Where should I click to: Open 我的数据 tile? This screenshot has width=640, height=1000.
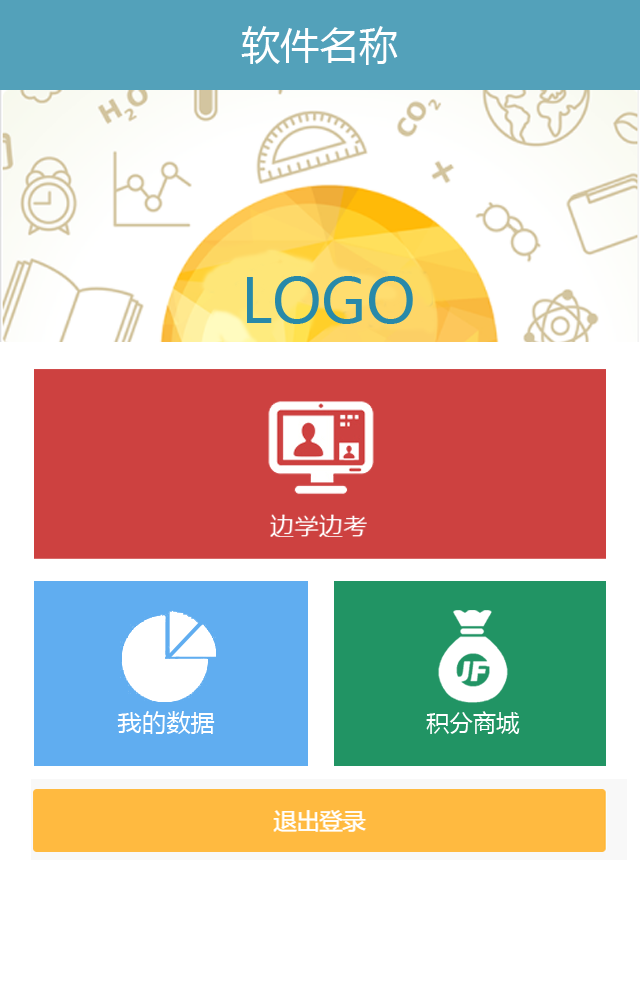[171, 673]
